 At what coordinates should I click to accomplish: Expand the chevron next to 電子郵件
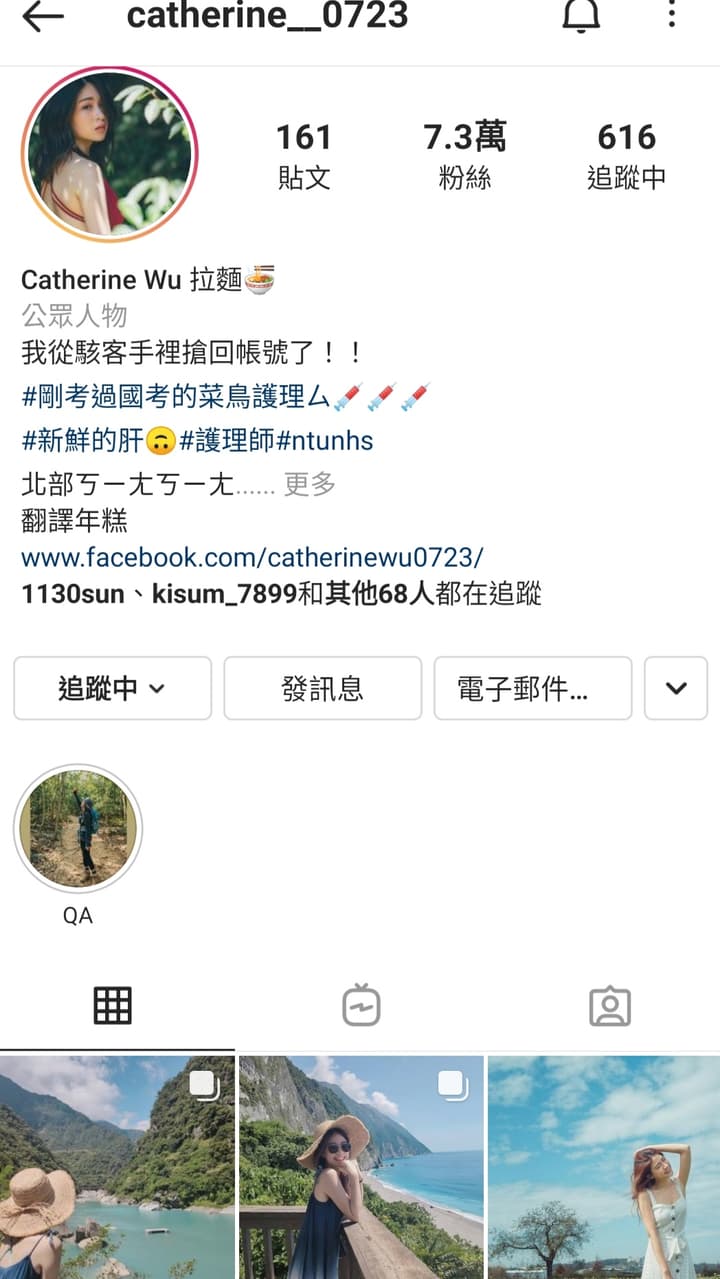[675, 688]
